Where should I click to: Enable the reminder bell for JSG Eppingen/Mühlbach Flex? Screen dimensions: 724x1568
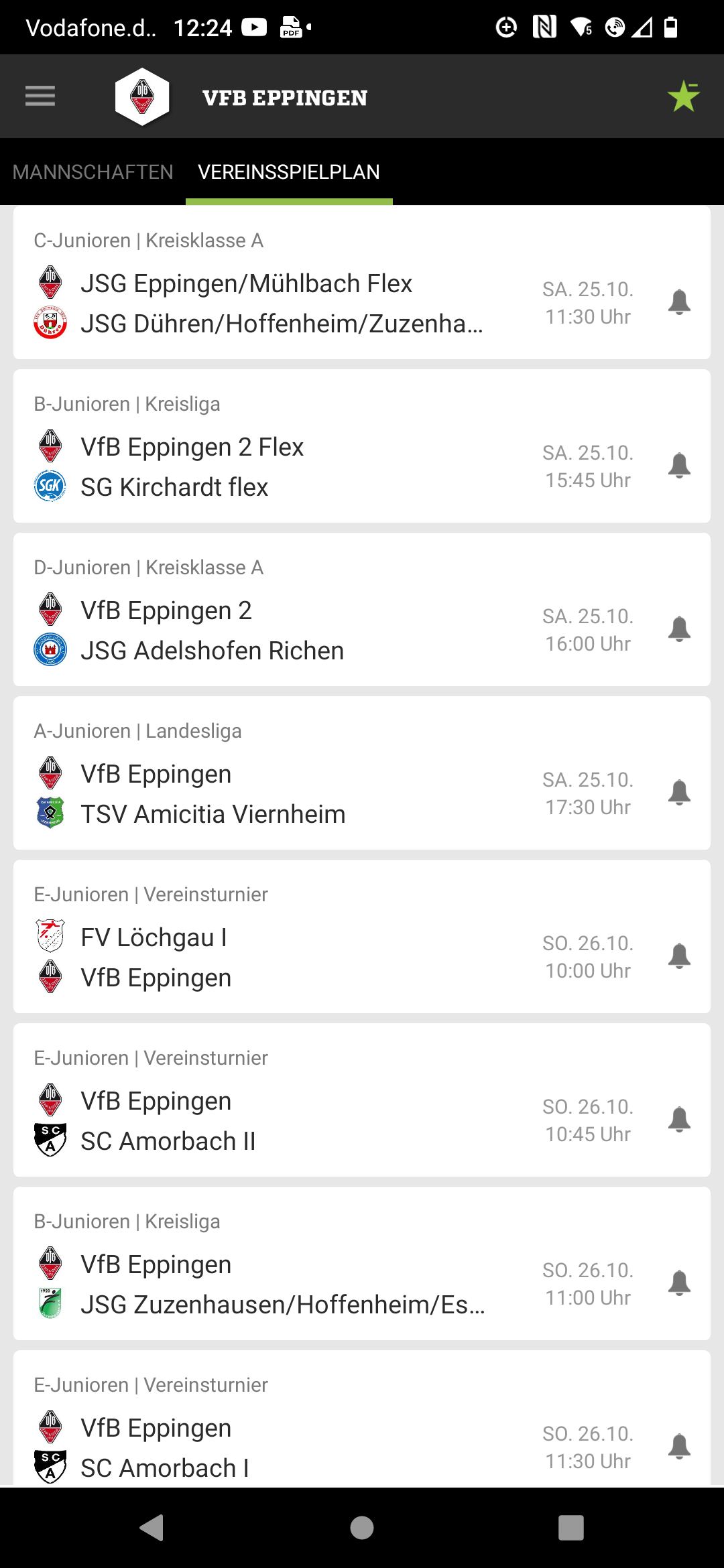[x=679, y=302]
